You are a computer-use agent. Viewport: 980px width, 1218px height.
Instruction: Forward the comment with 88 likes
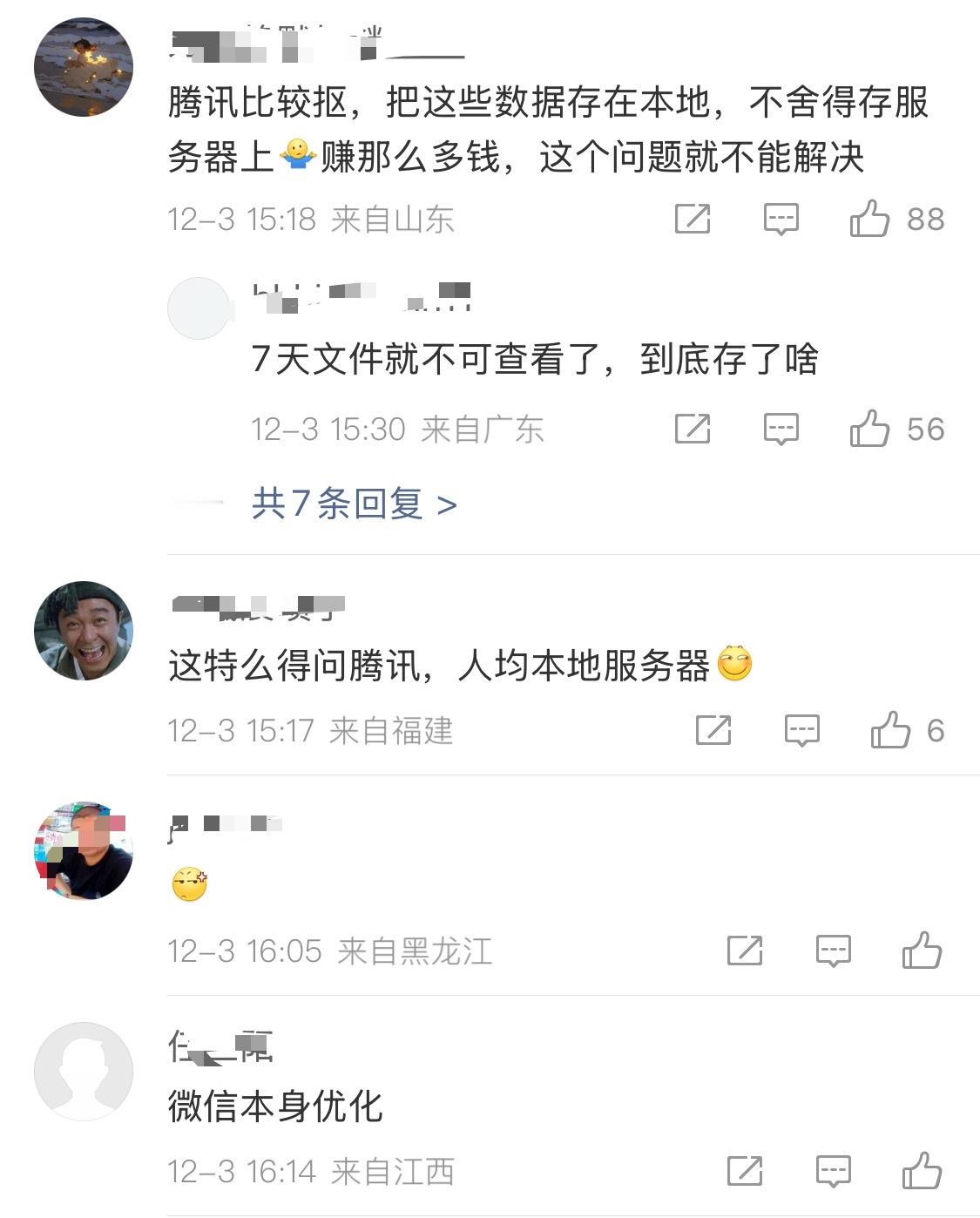click(691, 219)
